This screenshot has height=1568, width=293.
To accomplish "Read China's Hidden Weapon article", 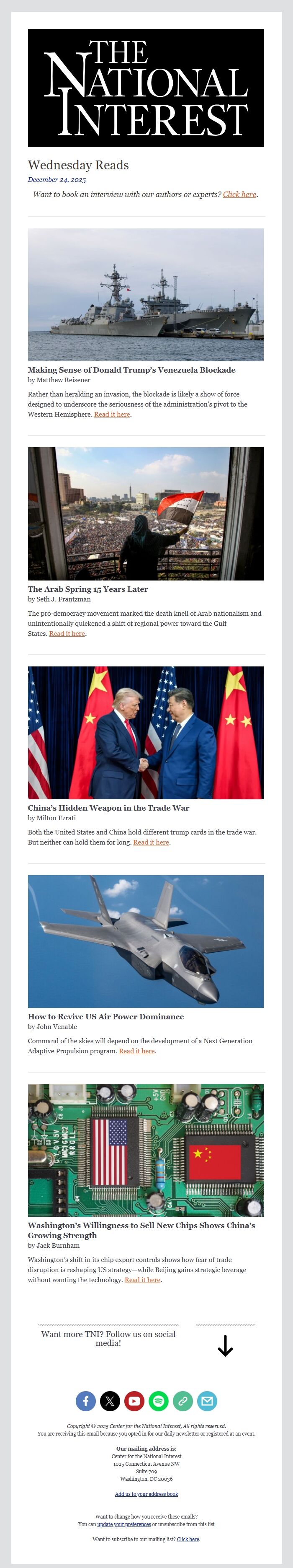I will pyautogui.click(x=151, y=842).
